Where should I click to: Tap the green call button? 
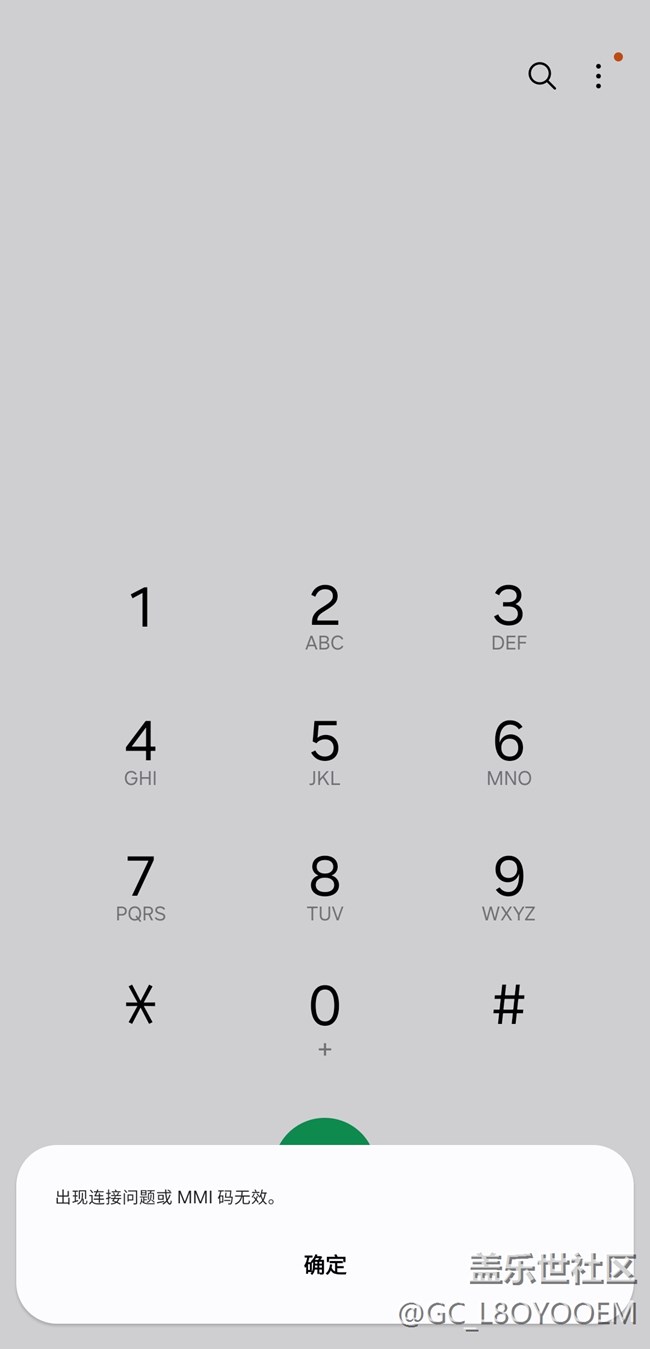(x=325, y=1132)
